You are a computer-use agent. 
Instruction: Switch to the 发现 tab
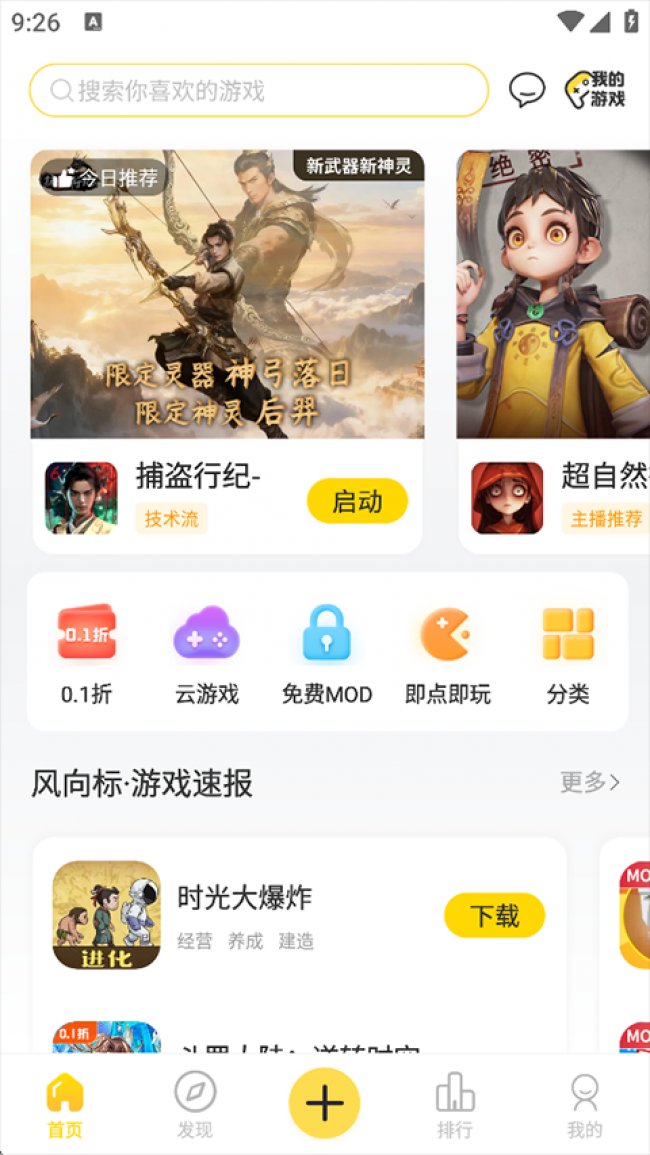pyautogui.click(x=195, y=1105)
